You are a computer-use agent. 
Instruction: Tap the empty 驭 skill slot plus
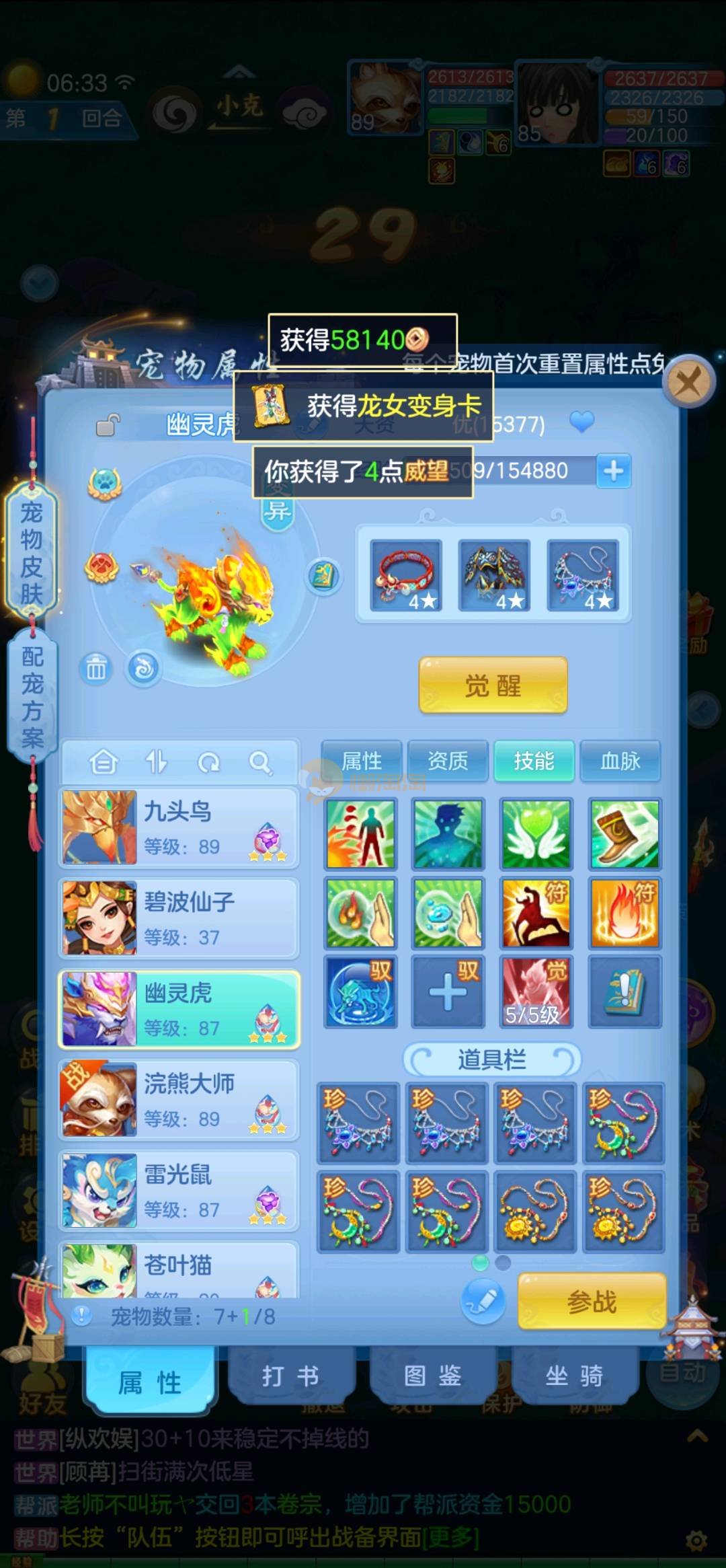point(448,992)
